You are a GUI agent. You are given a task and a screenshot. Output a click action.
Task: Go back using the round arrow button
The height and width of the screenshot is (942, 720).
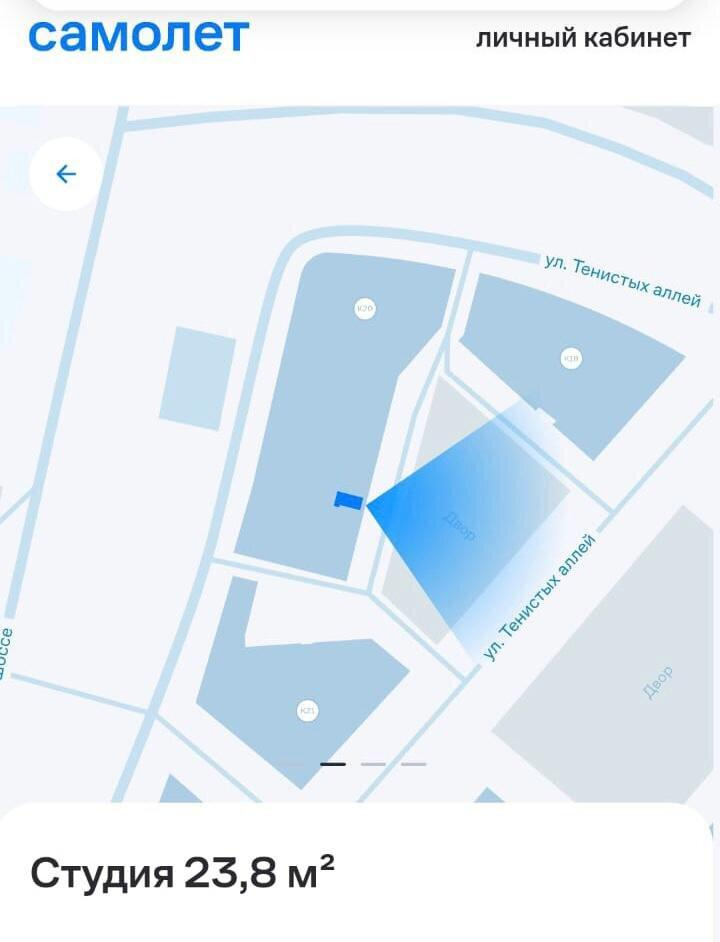coord(66,174)
